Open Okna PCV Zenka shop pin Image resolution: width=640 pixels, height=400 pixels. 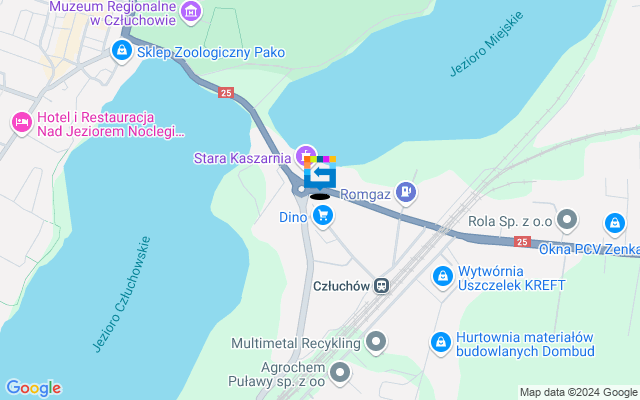[617, 222]
